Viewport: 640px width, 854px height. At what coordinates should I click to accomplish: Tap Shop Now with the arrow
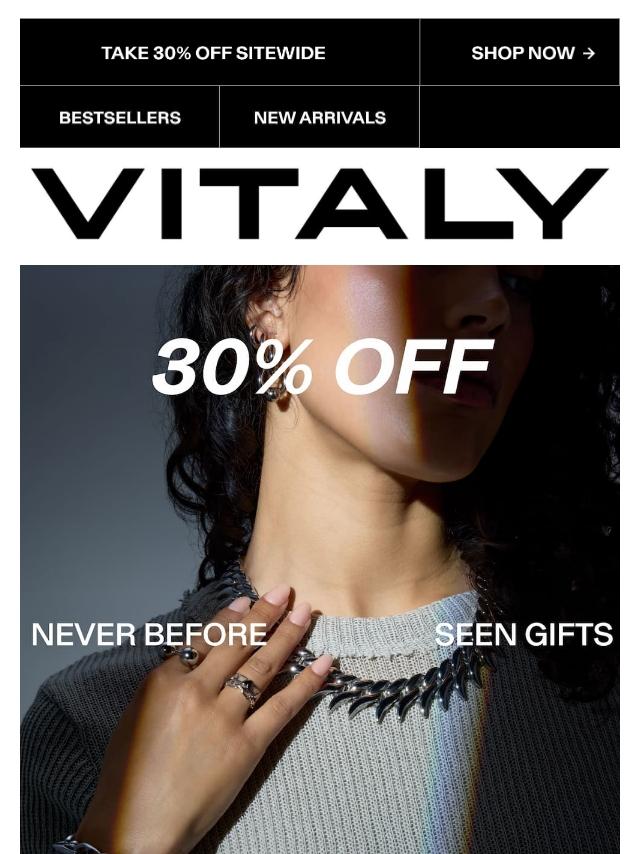coord(533,53)
